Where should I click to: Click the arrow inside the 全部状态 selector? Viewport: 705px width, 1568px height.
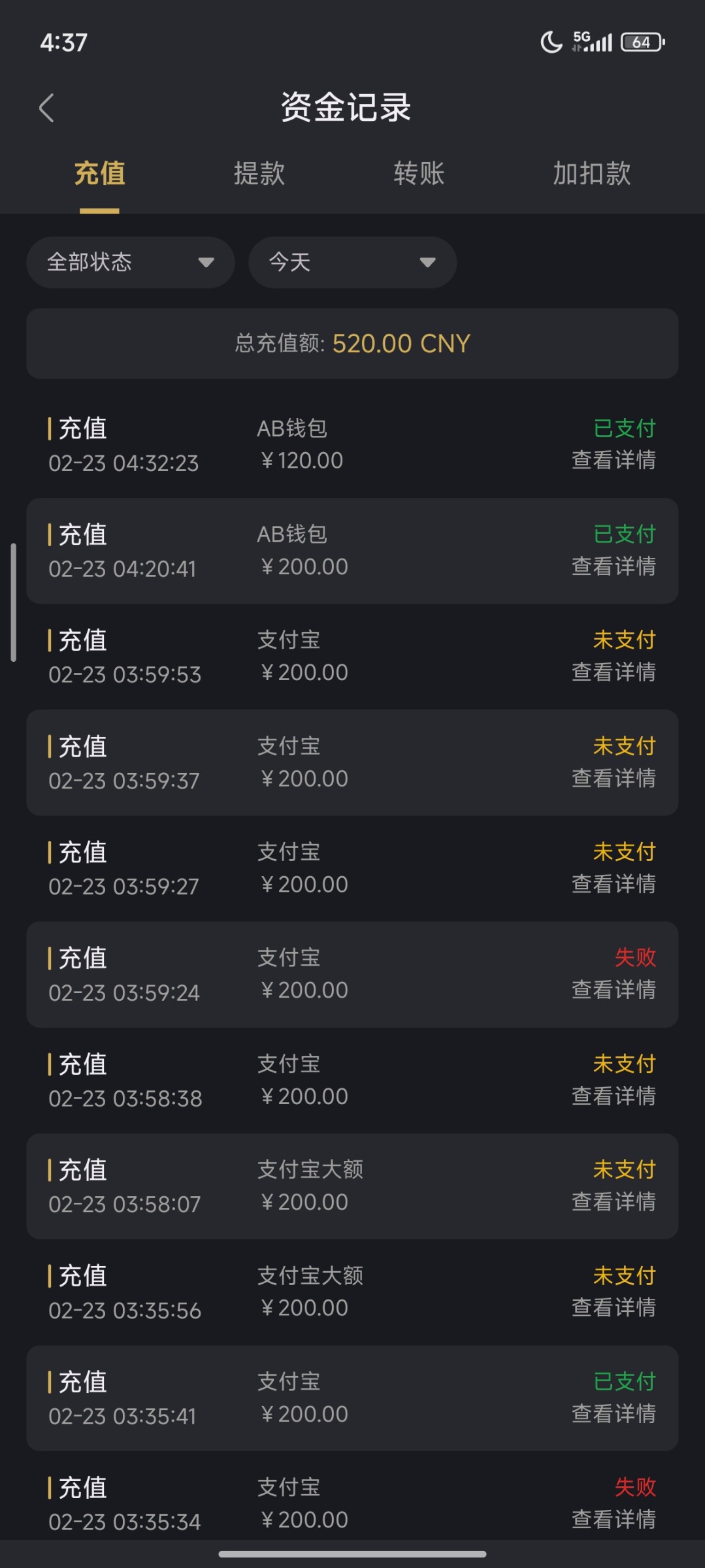[208, 262]
